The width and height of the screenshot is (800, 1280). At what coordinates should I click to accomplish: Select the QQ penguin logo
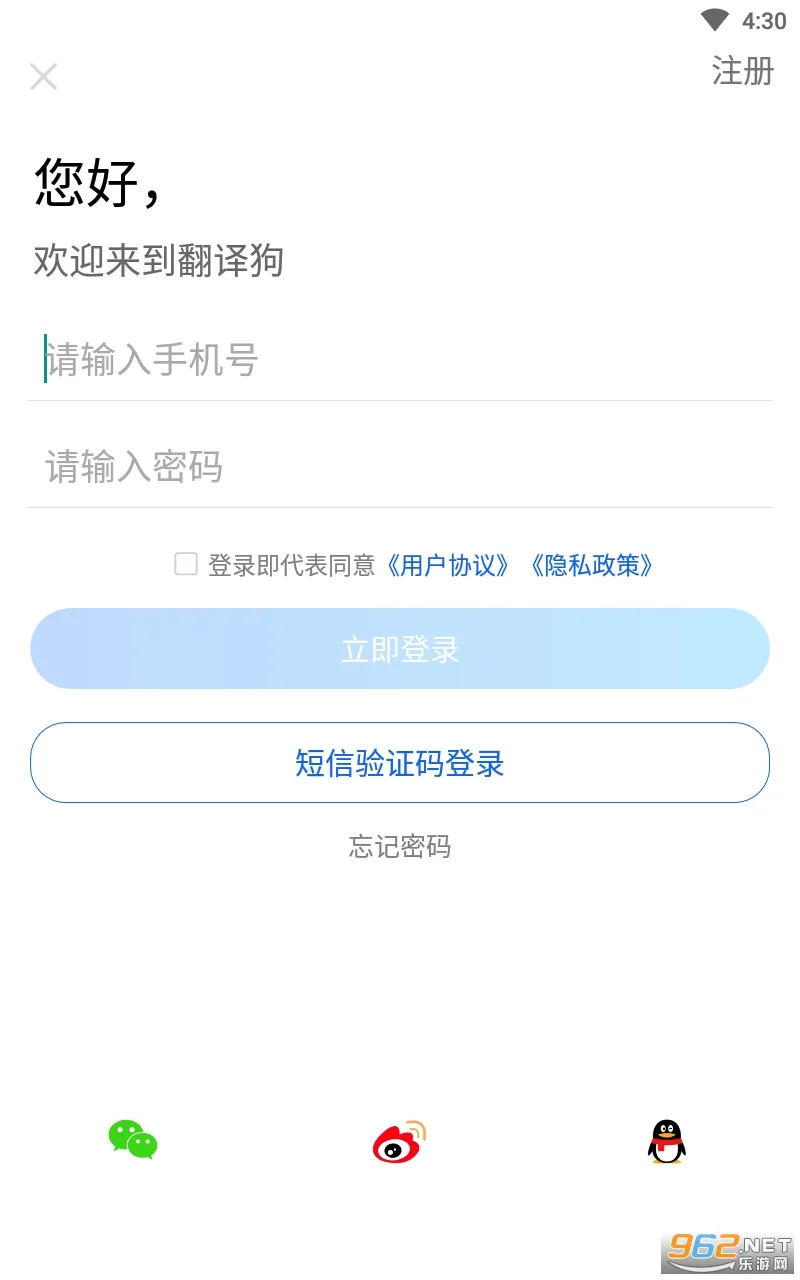point(665,1140)
